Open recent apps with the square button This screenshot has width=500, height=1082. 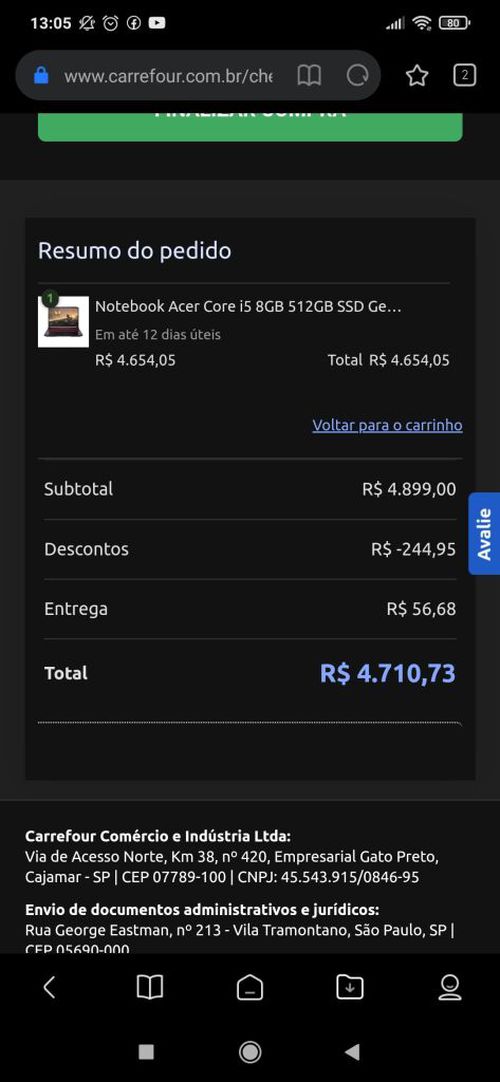(x=146, y=1052)
